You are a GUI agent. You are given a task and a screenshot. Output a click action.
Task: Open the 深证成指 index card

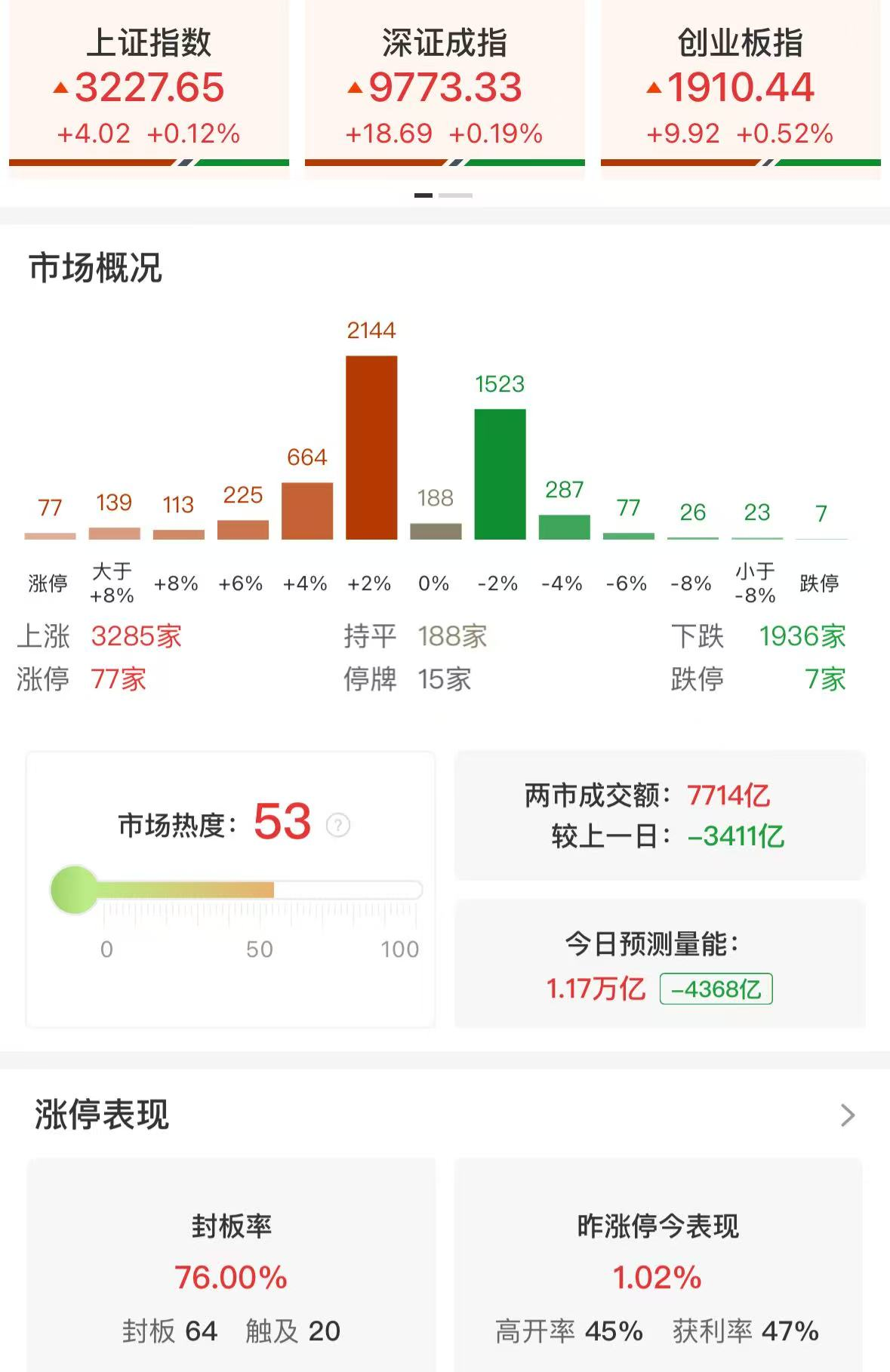[445, 87]
